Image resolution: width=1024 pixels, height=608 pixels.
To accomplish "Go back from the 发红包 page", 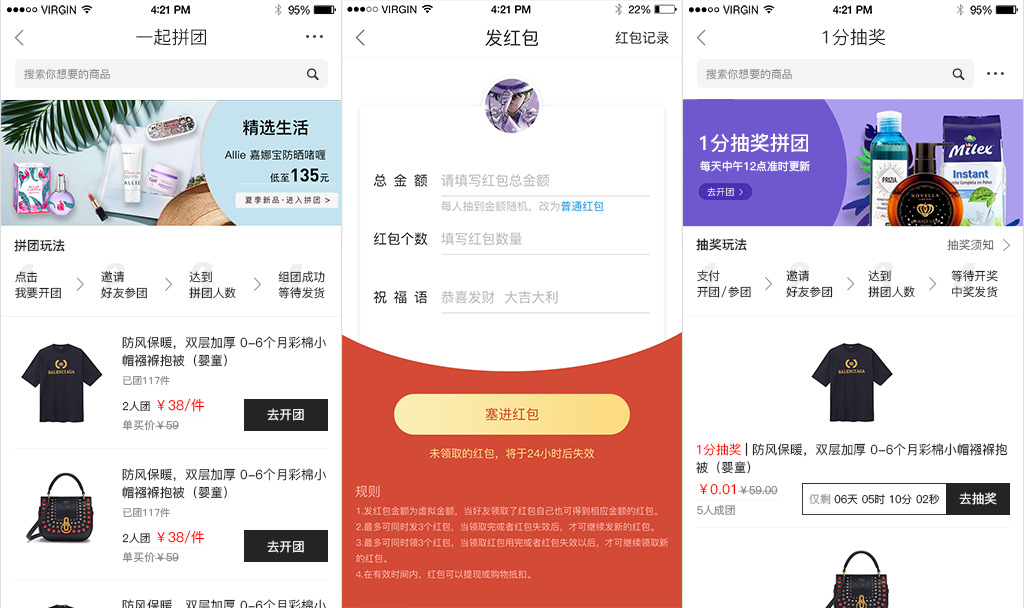I will [361, 38].
